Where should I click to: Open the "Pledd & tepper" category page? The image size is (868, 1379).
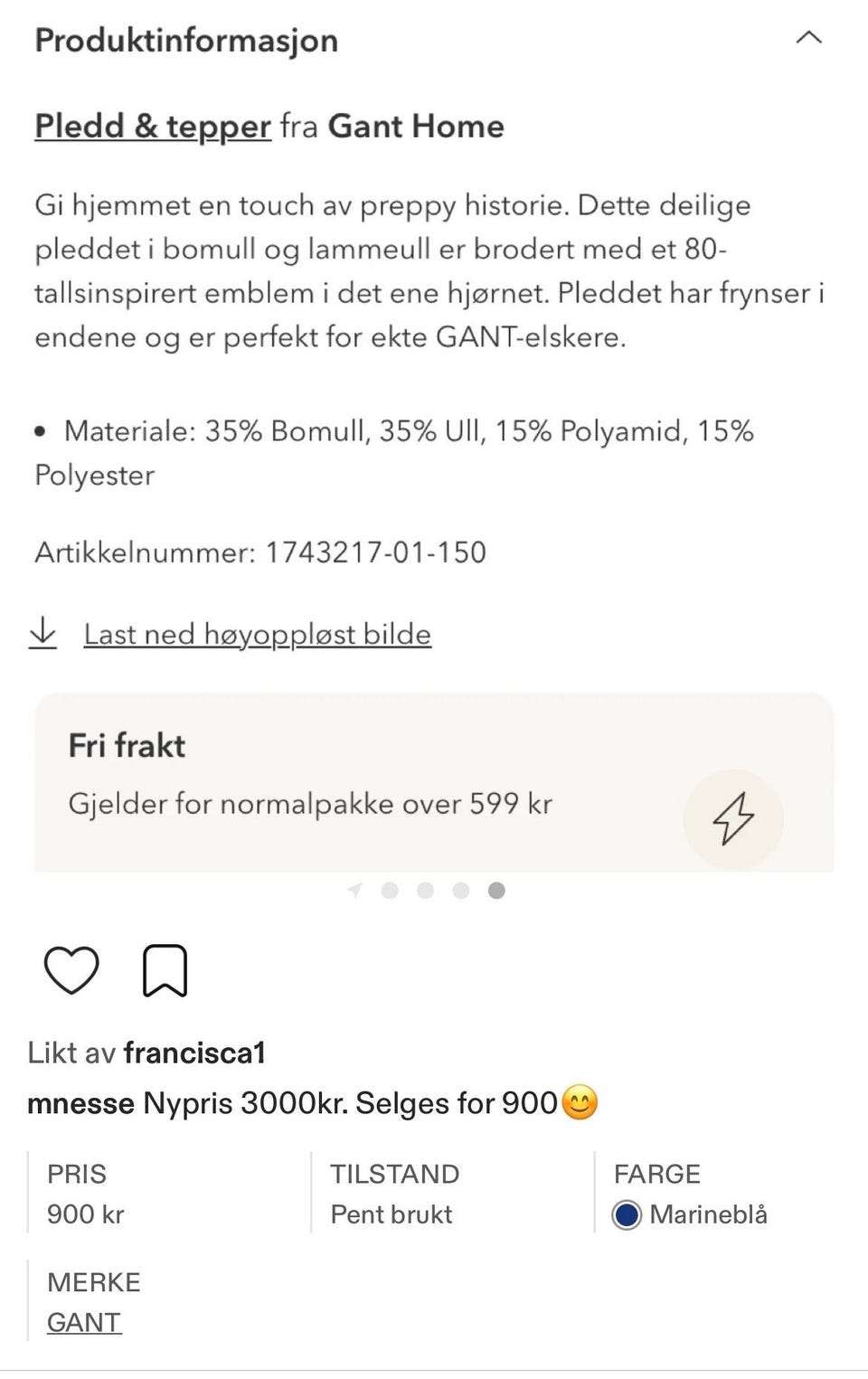pyautogui.click(x=150, y=127)
